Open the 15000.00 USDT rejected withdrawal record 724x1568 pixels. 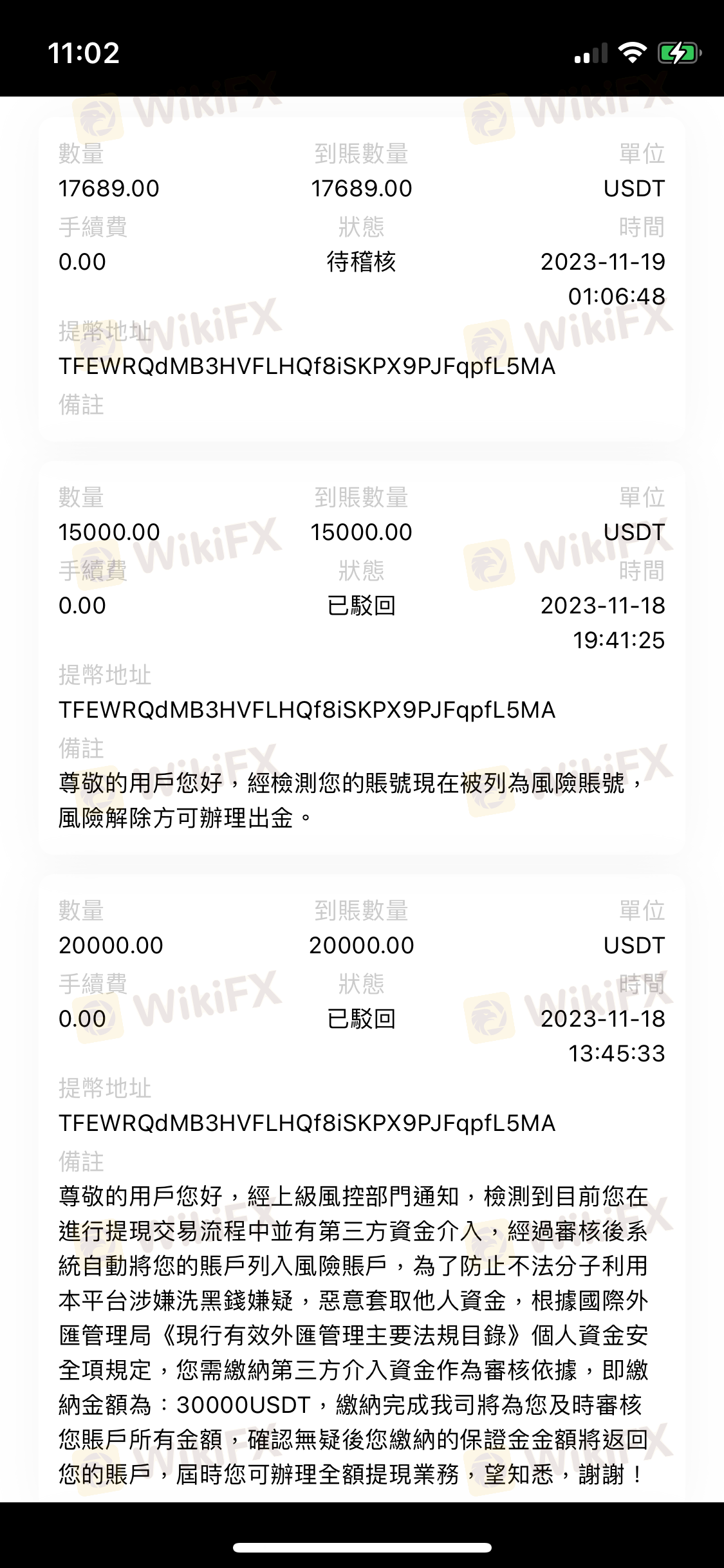[x=362, y=657]
